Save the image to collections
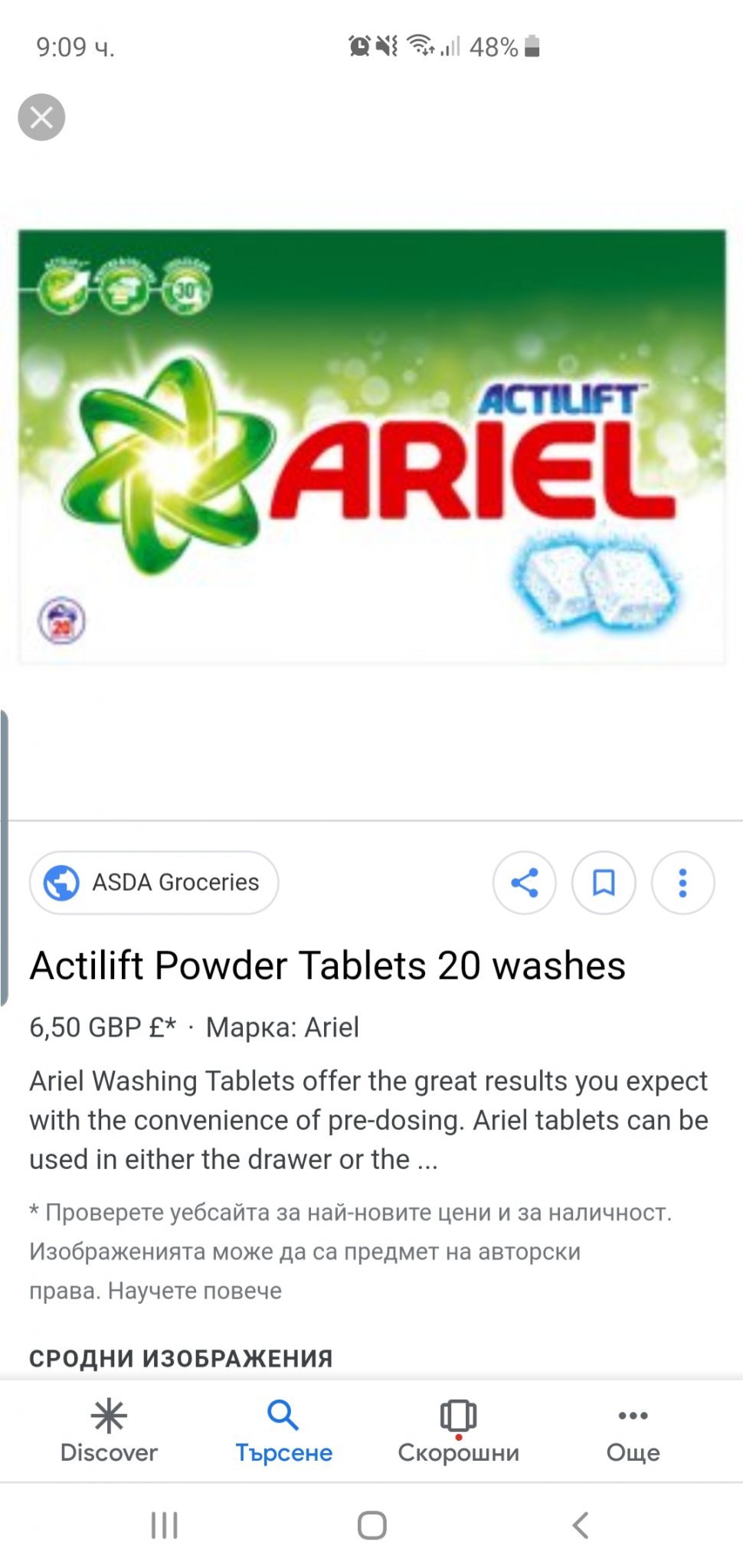The image size is (743, 1568). [604, 882]
